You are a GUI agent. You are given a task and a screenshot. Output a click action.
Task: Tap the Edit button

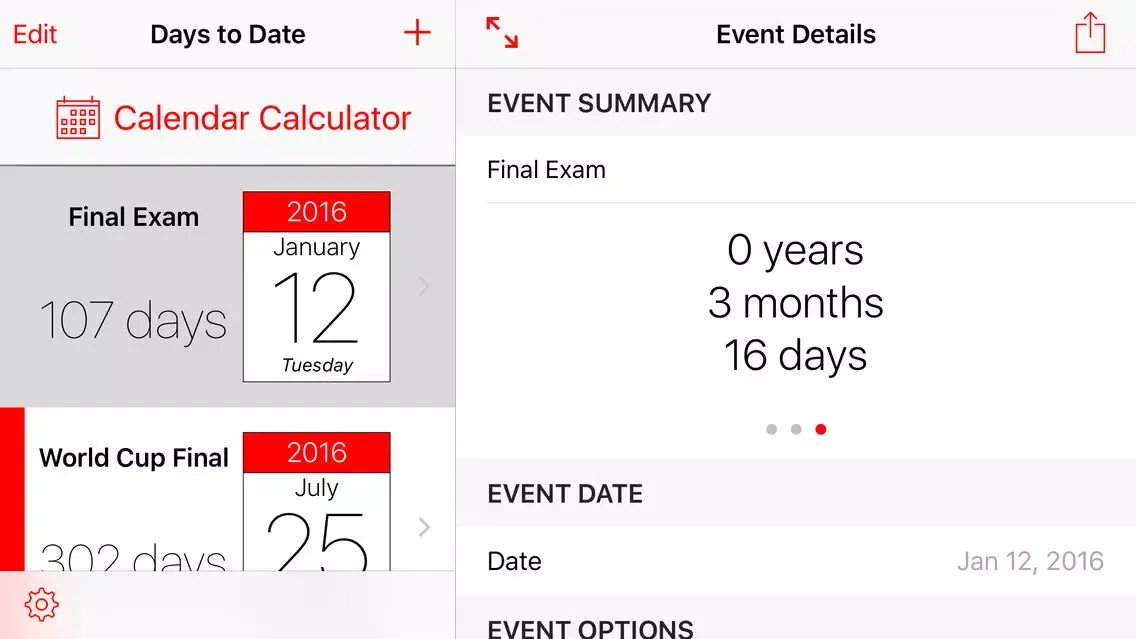[x=35, y=34]
